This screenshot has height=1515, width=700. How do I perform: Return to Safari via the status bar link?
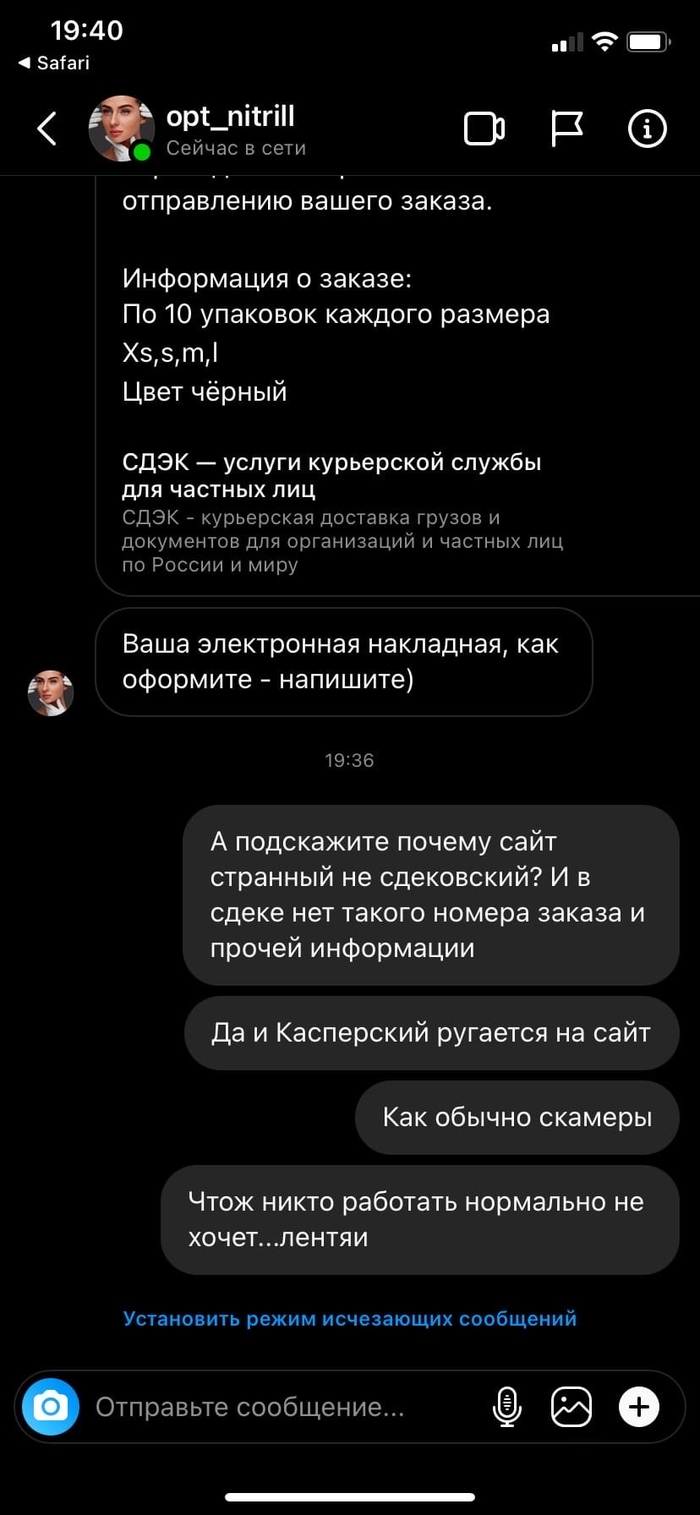54,62
